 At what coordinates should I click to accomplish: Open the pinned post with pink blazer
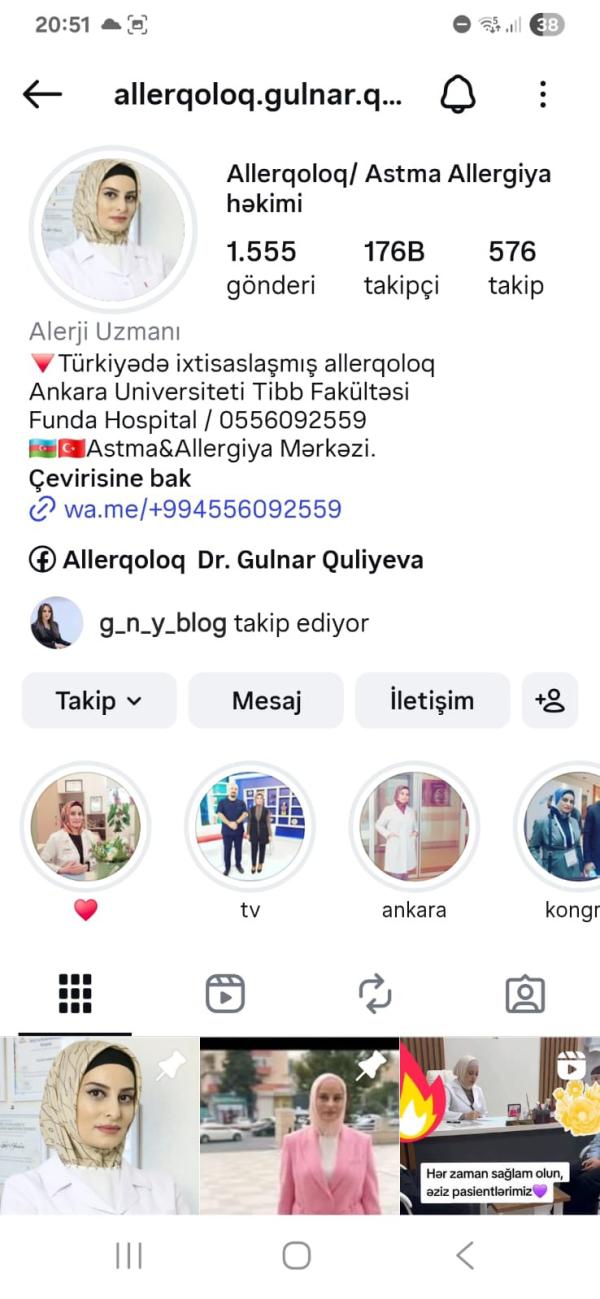299,1125
